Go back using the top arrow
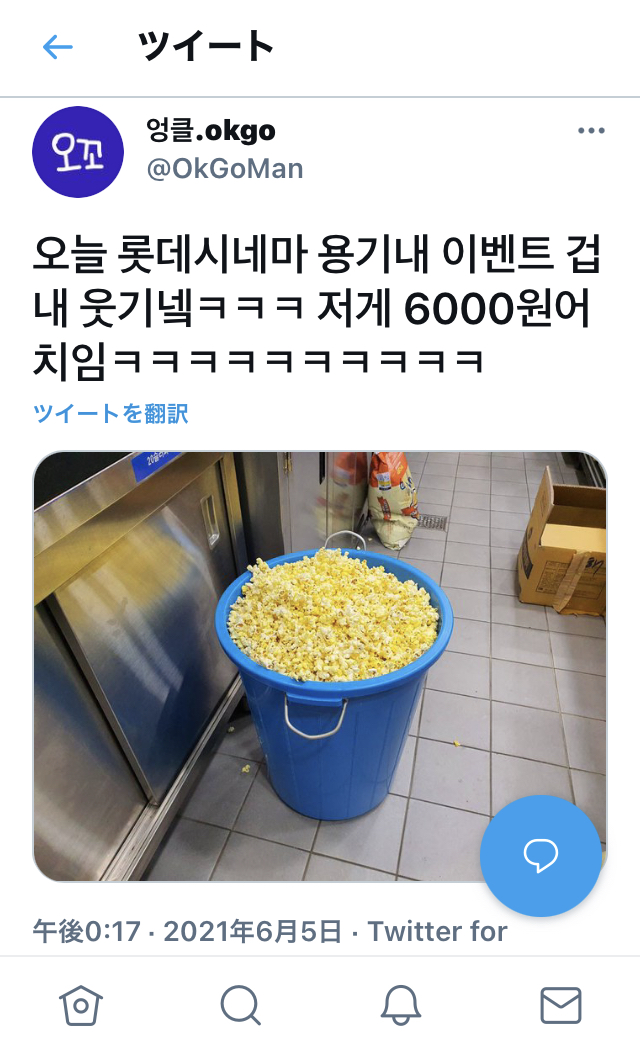Viewport: 640px width, 1055px height. point(58,47)
